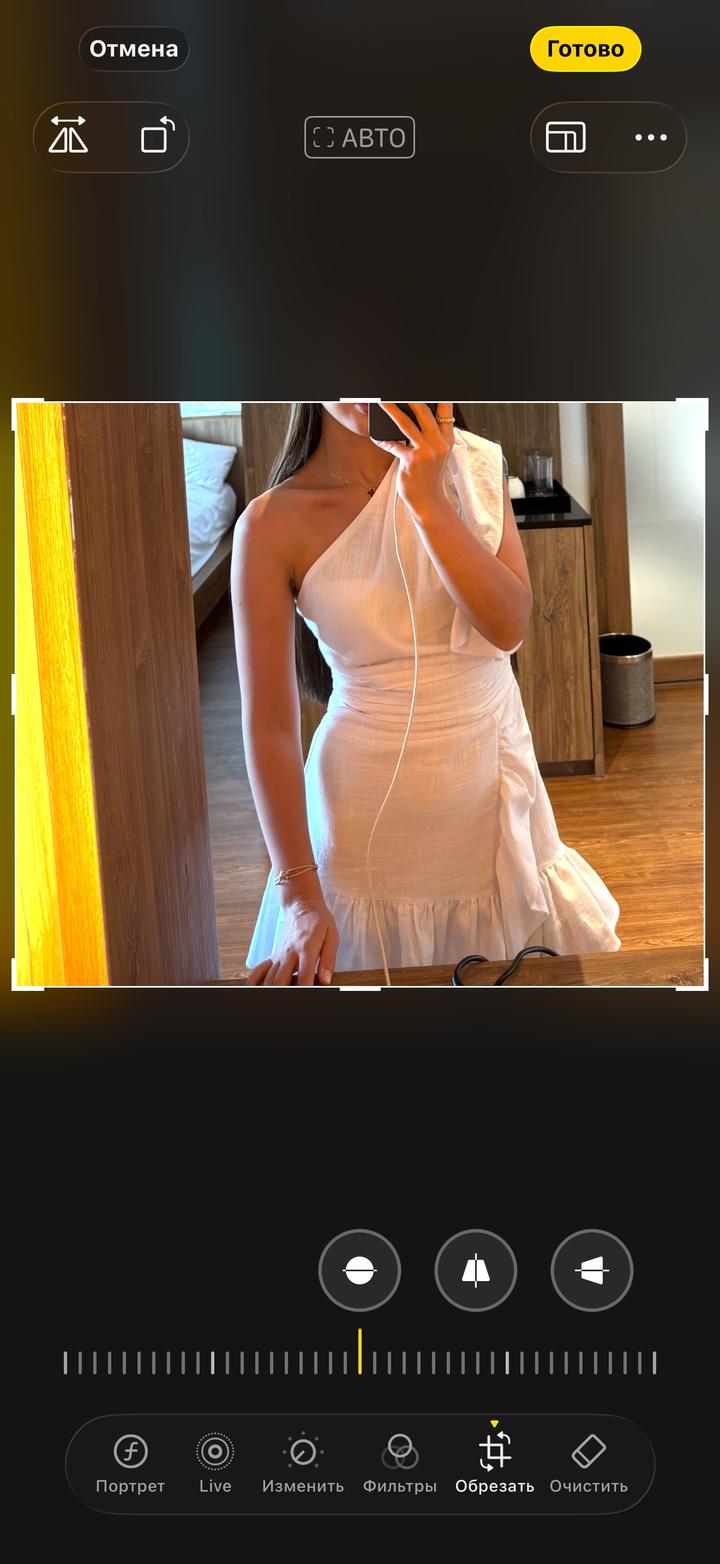Switch to the Изменить tab
Viewport: 720px width, 1564px height.
tap(303, 1463)
